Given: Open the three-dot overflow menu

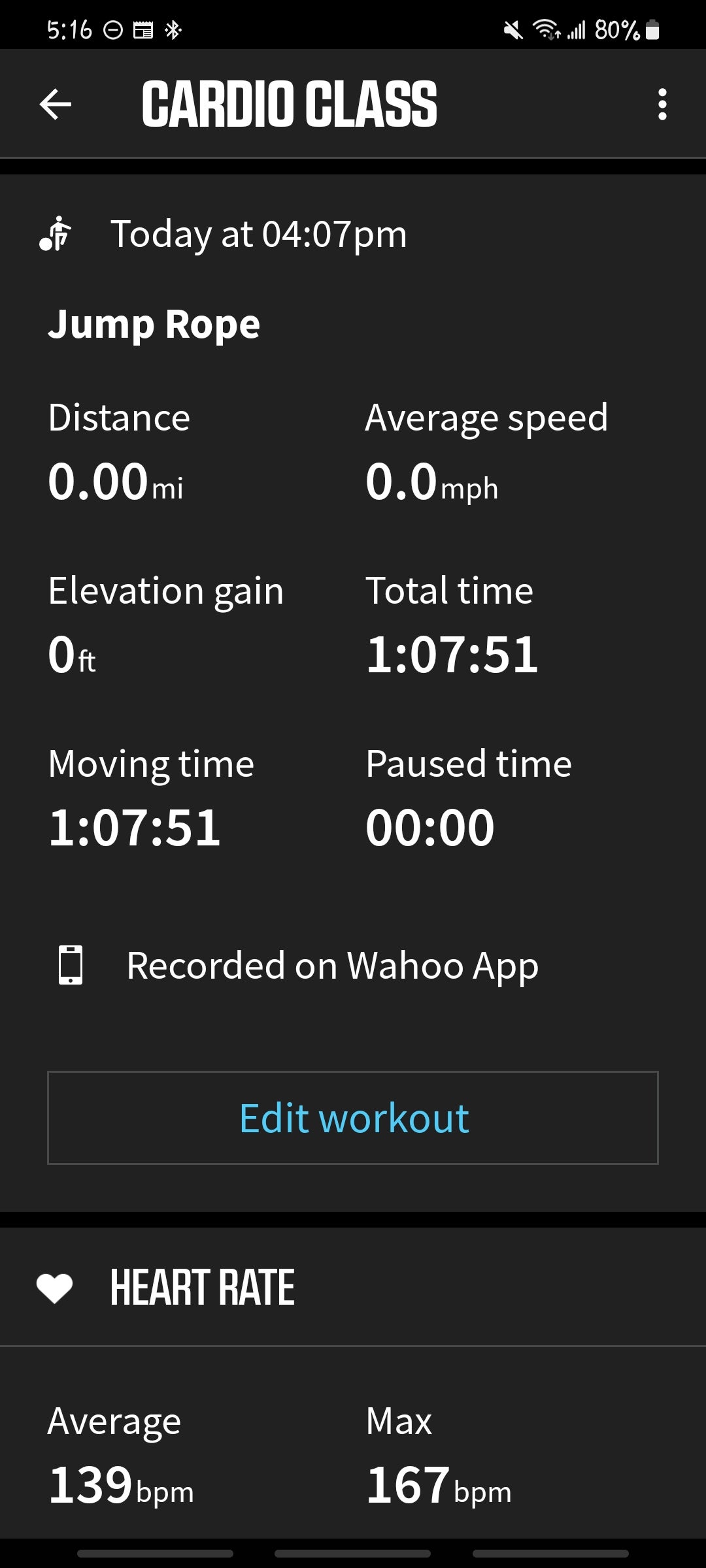Looking at the screenshot, I should (x=662, y=105).
